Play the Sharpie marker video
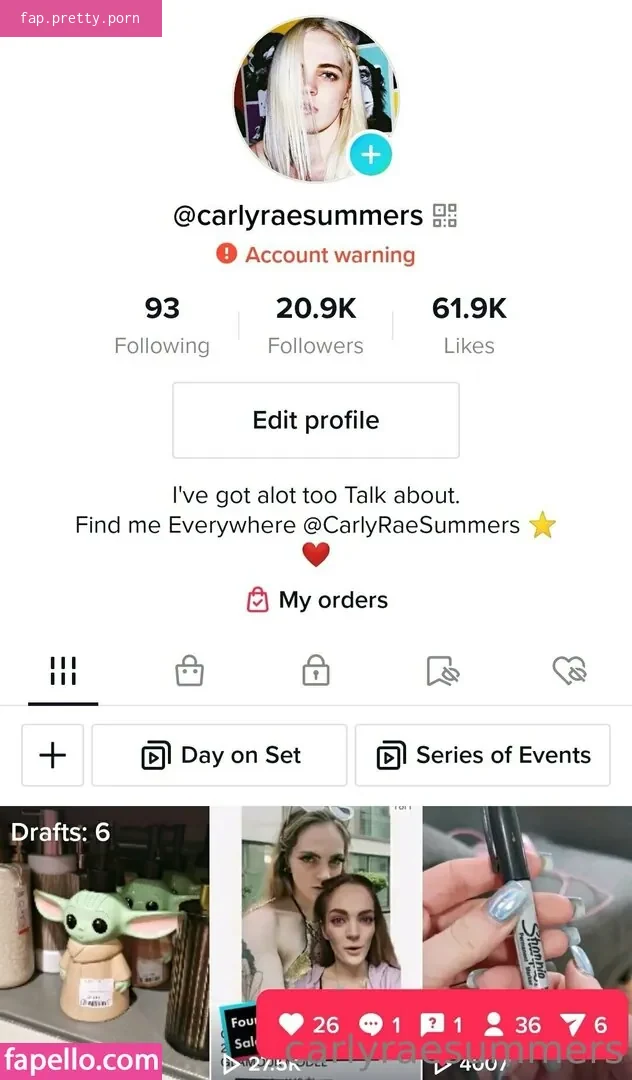This screenshot has height=1080, width=632. click(527, 900)
